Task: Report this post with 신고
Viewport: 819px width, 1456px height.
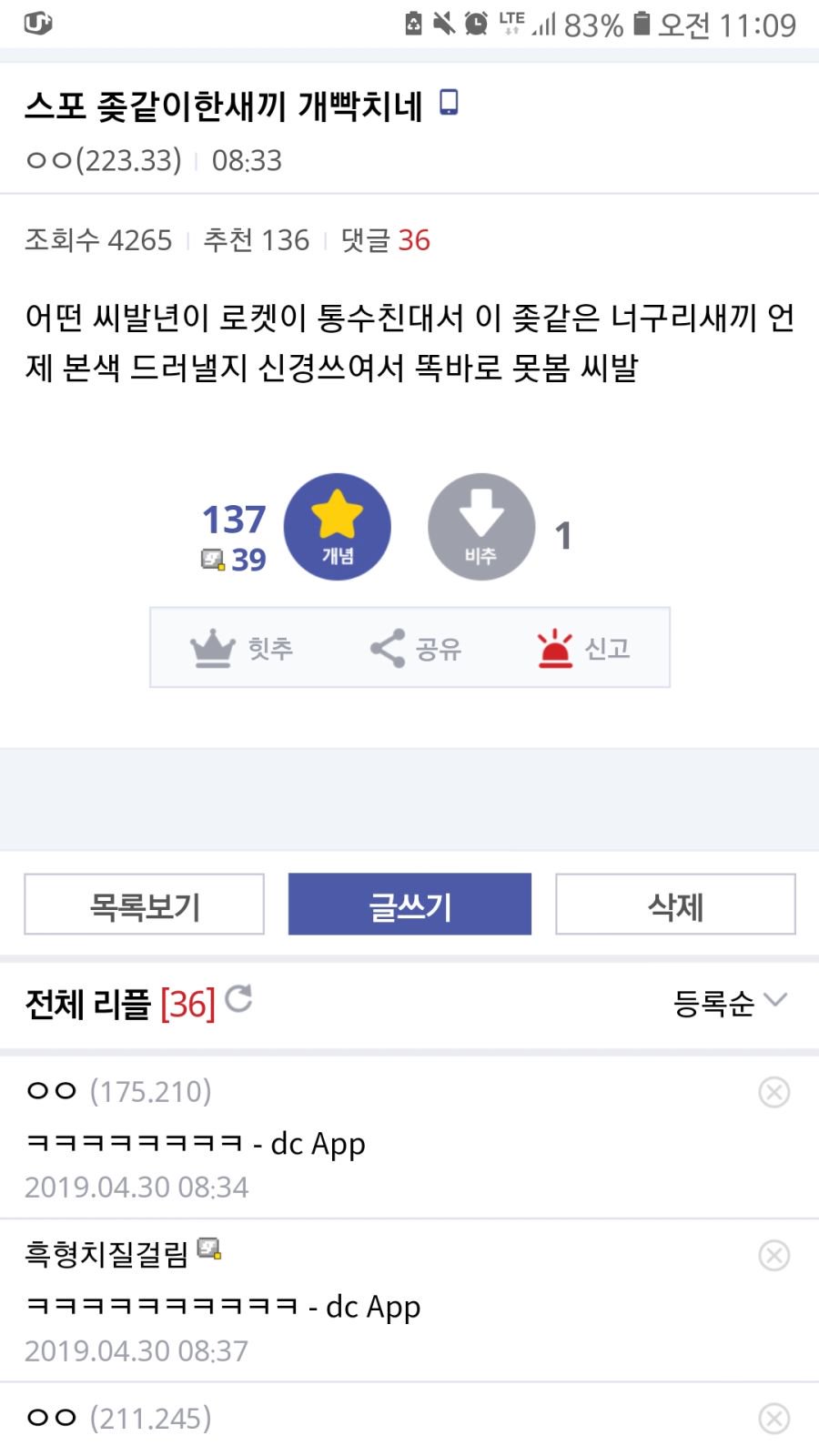Action: click(x=583, y=648)
